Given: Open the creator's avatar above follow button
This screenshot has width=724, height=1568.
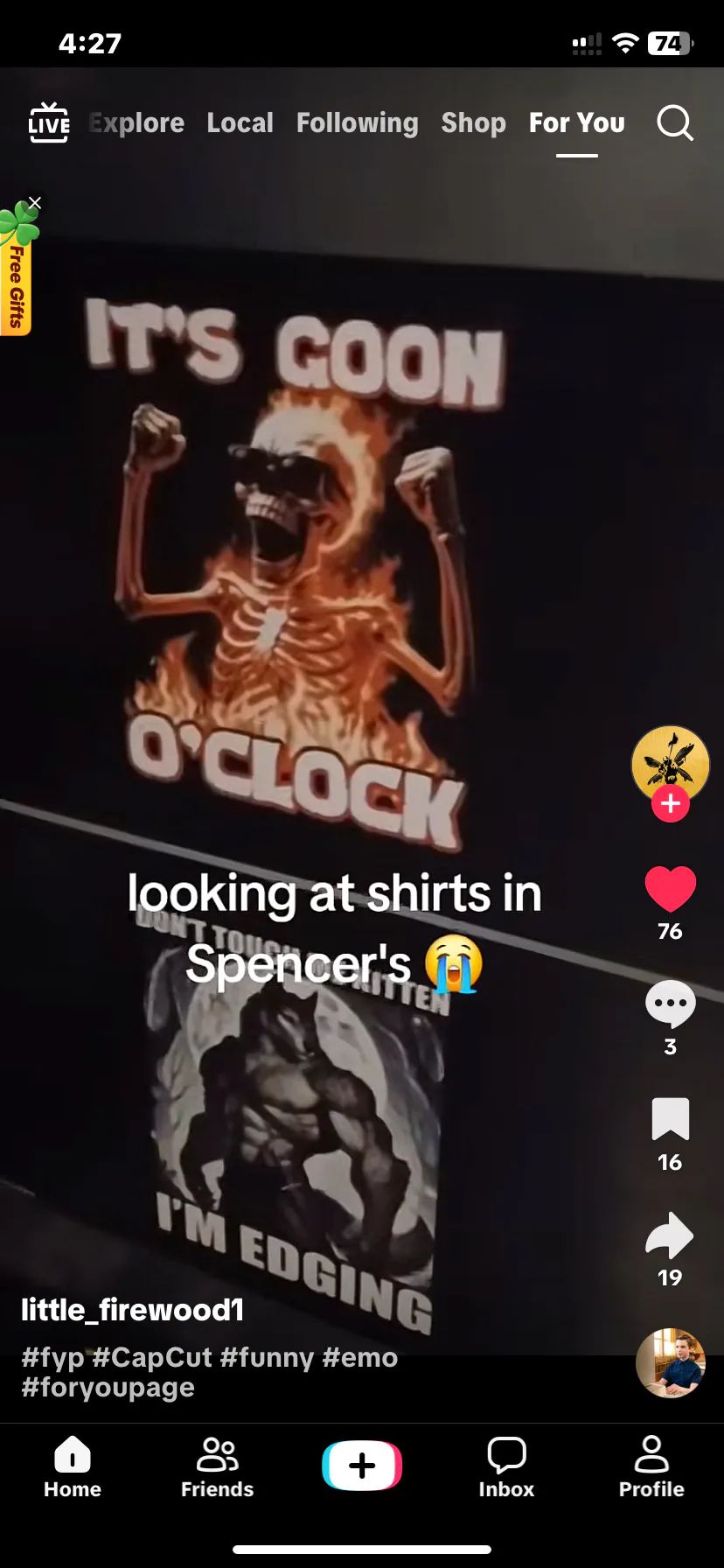Looking at the screenshot, I should coord(671,763).
